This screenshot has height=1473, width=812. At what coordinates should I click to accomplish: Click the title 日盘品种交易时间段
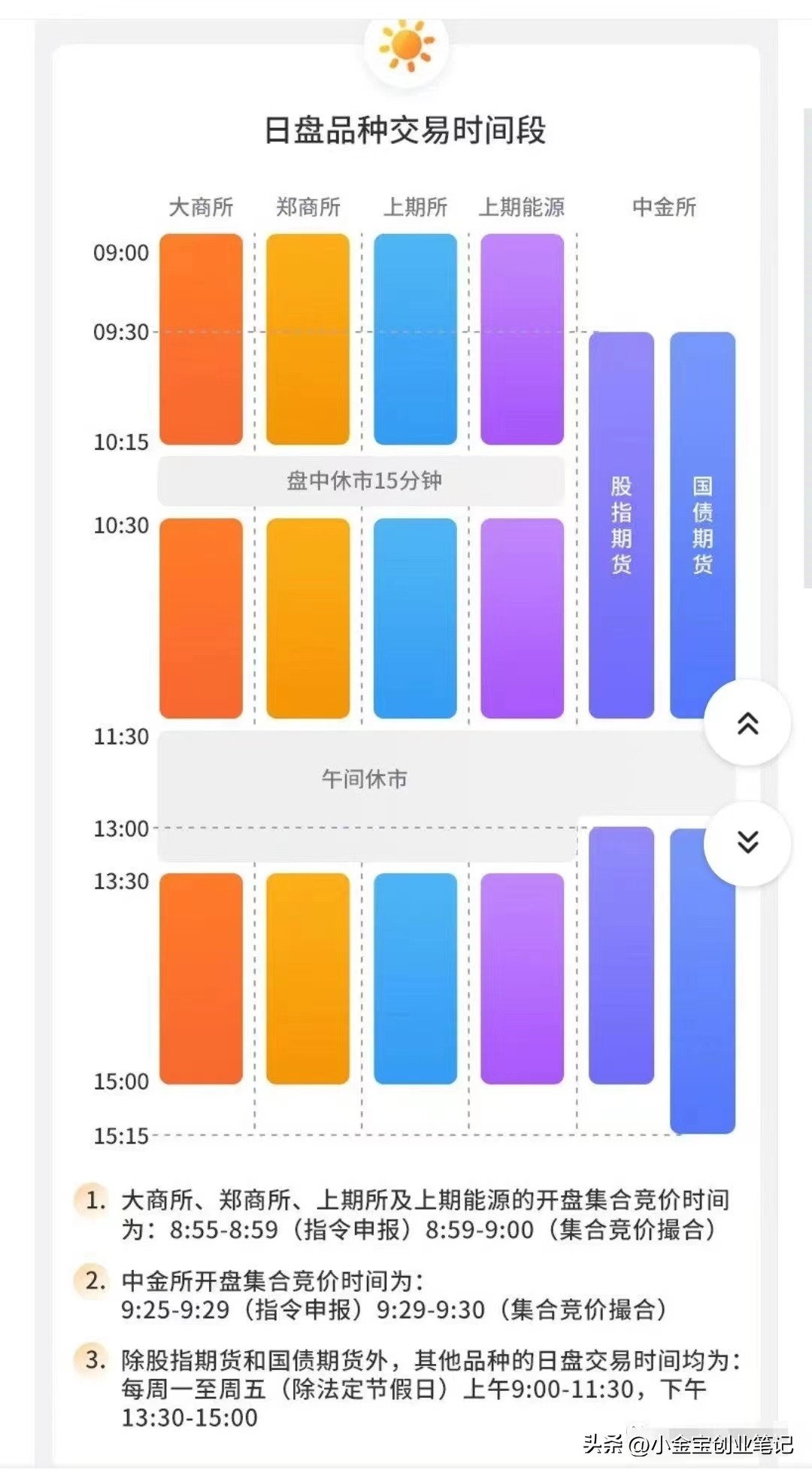tap(406, 129)
